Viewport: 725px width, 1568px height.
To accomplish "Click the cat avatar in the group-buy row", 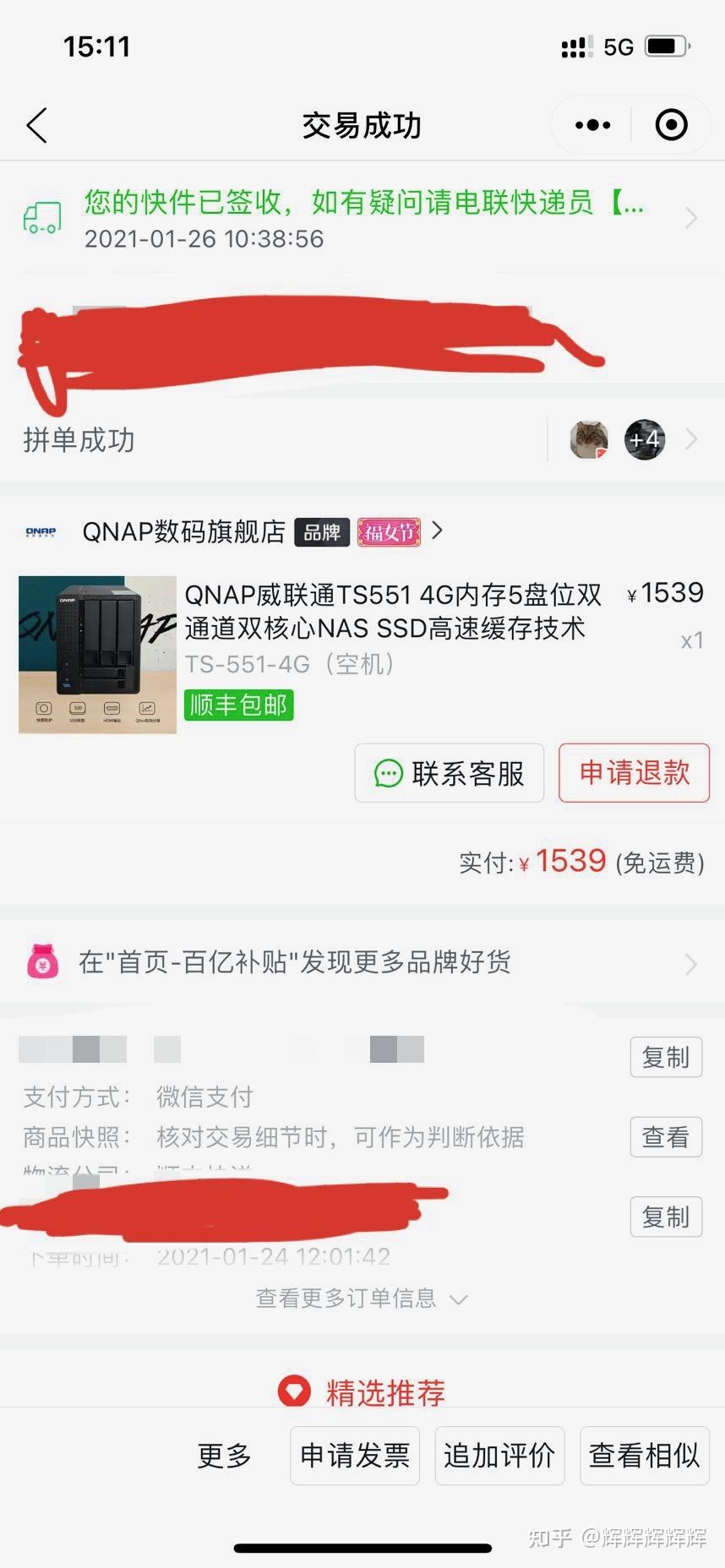I will coord(589,439).
